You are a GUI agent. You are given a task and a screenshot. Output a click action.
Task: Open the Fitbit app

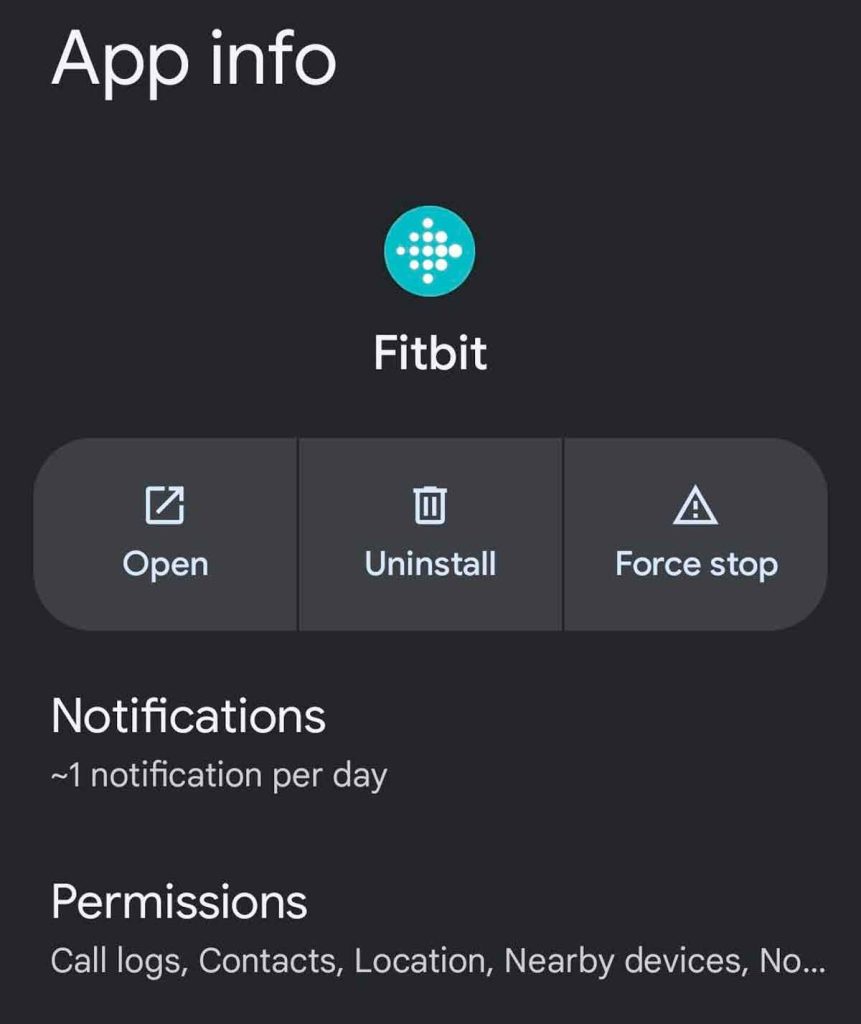coord(165,534)
